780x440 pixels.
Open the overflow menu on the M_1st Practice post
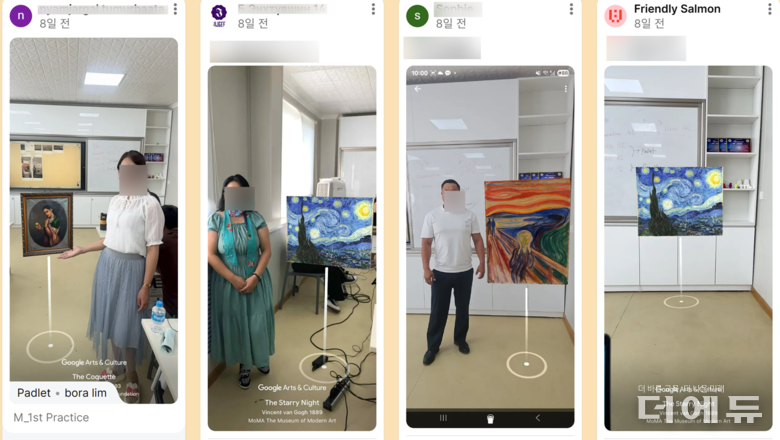pos(176,9)
